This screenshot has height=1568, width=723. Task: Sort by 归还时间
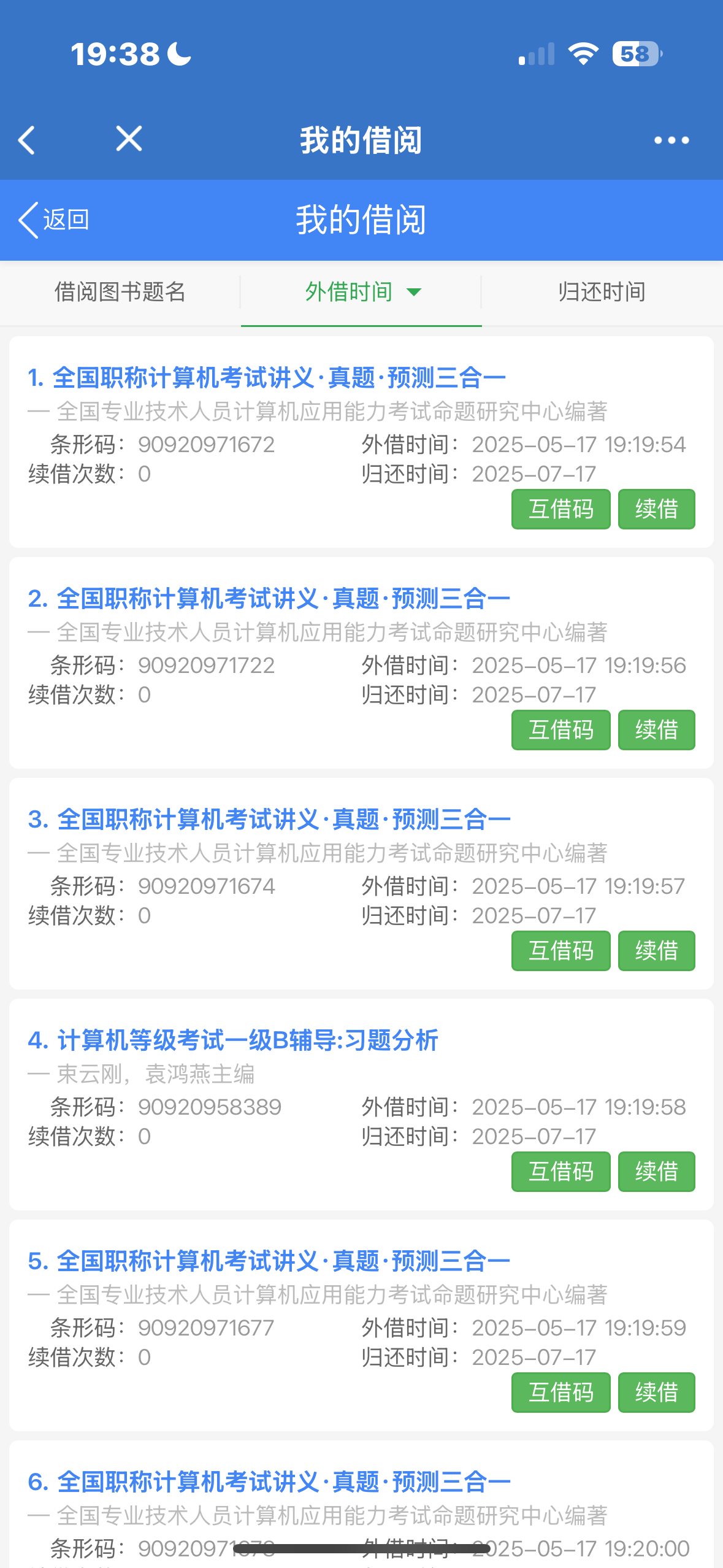(x=602, y=292)
